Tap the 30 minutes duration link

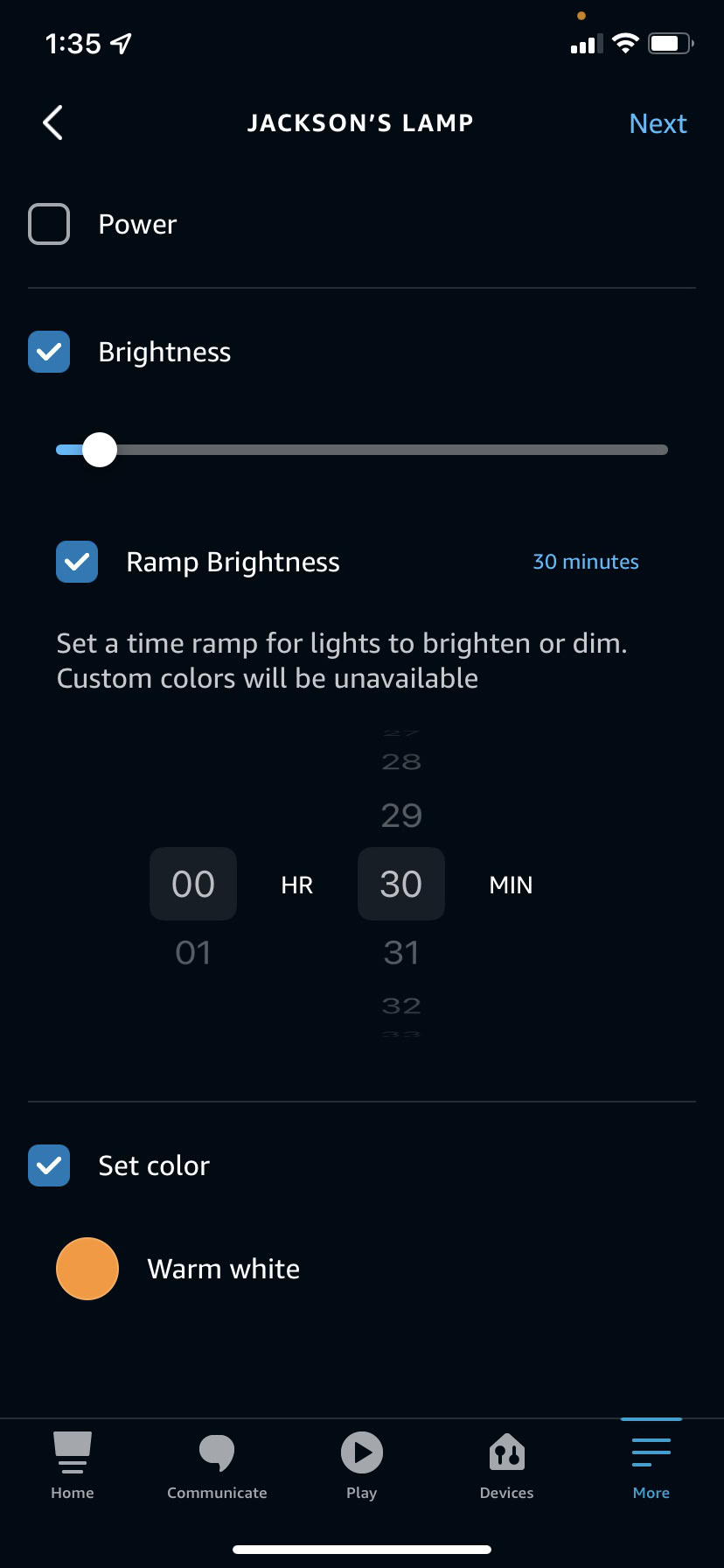point(586,562)
